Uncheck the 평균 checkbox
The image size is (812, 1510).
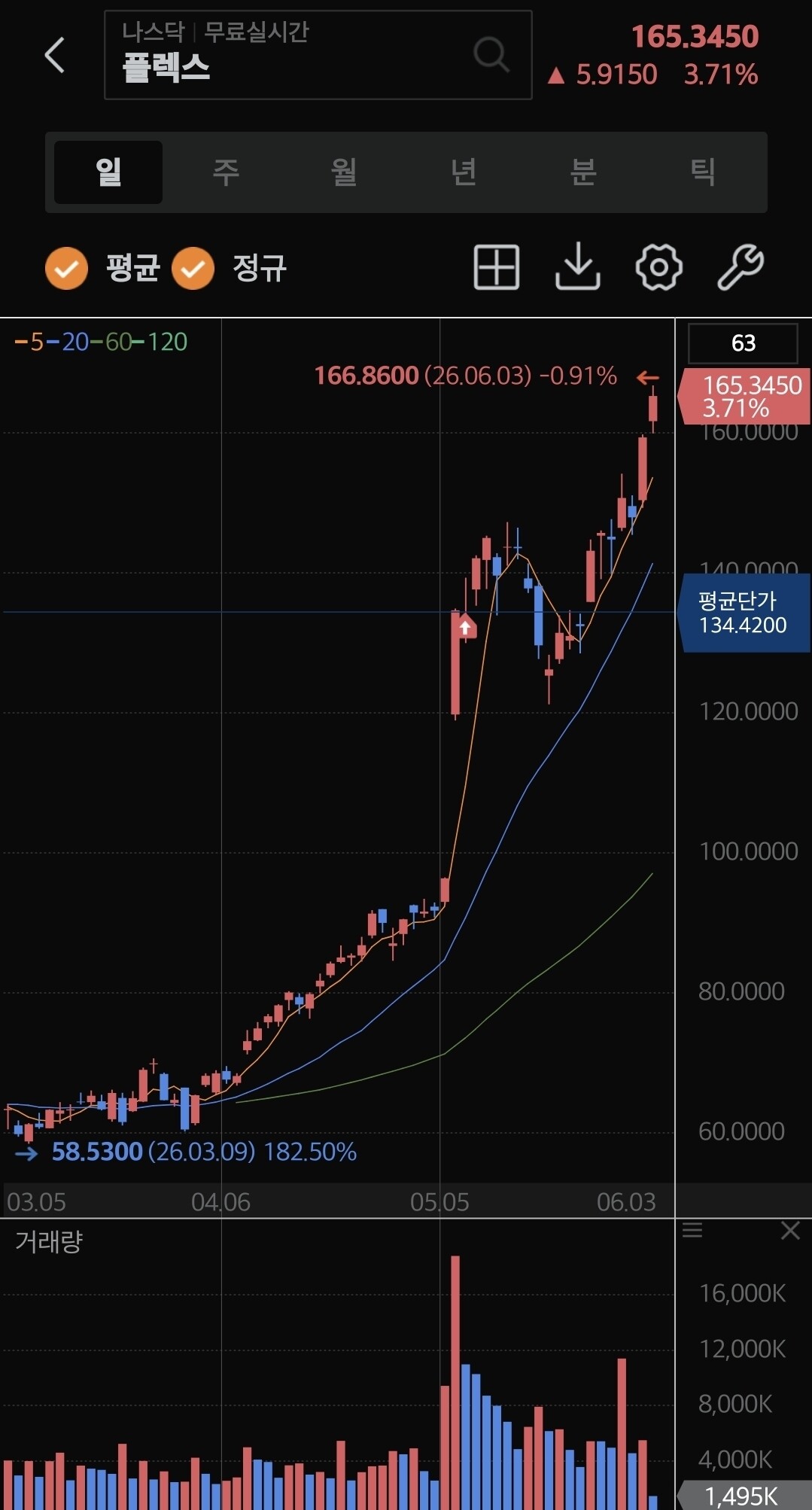tap(66, 268)
